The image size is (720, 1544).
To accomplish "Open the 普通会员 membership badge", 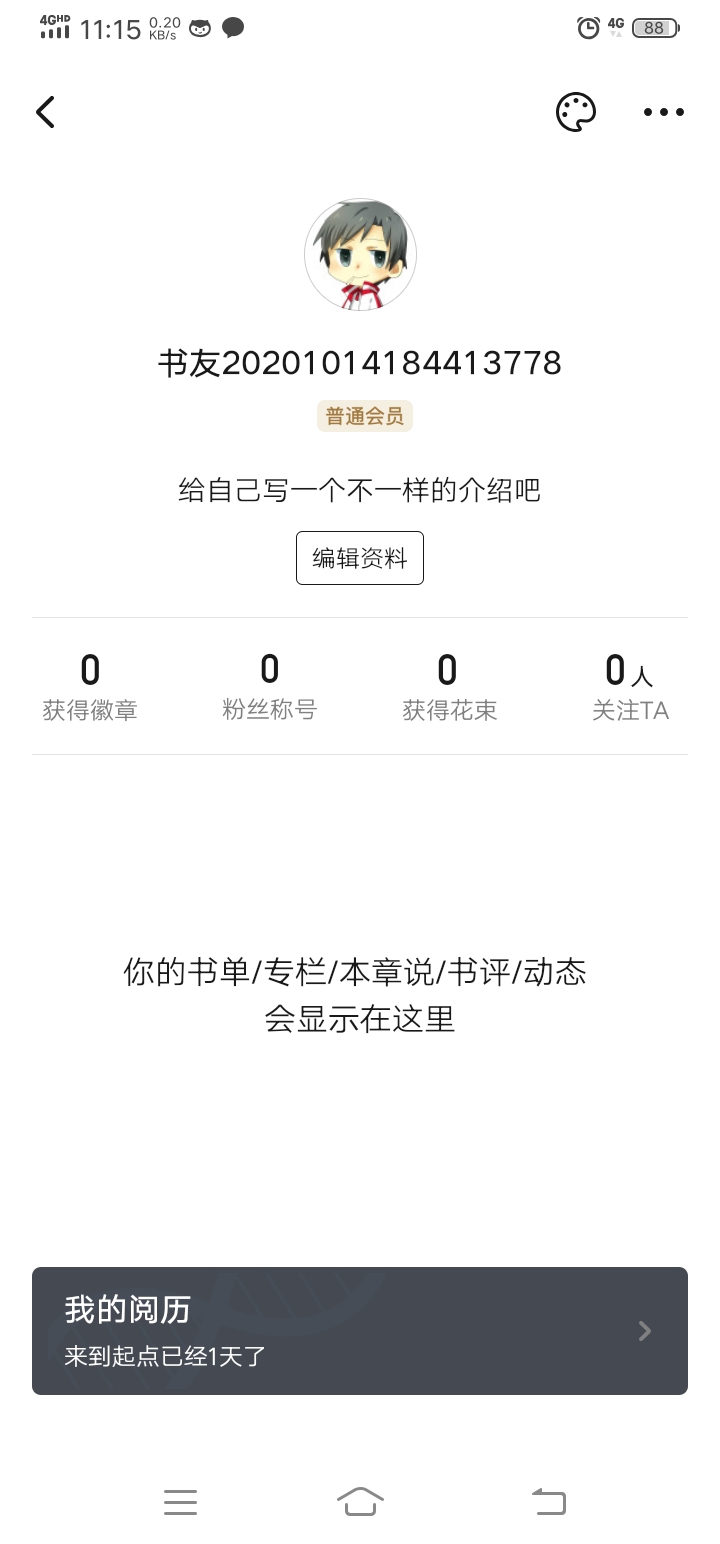I will click(365, 416).
